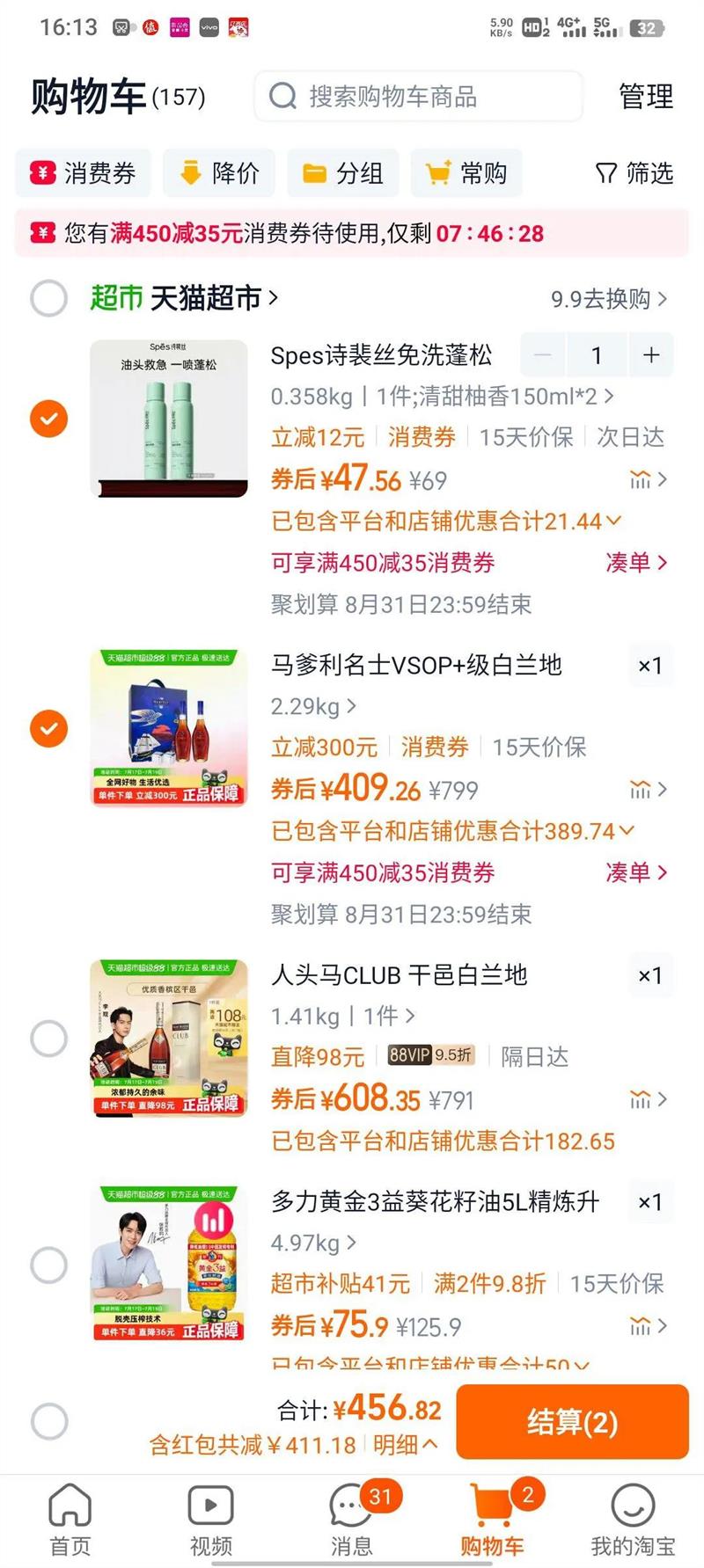
Task: Select the 人头马CLUB cognac checkbox
Action: click(48, 1039)
